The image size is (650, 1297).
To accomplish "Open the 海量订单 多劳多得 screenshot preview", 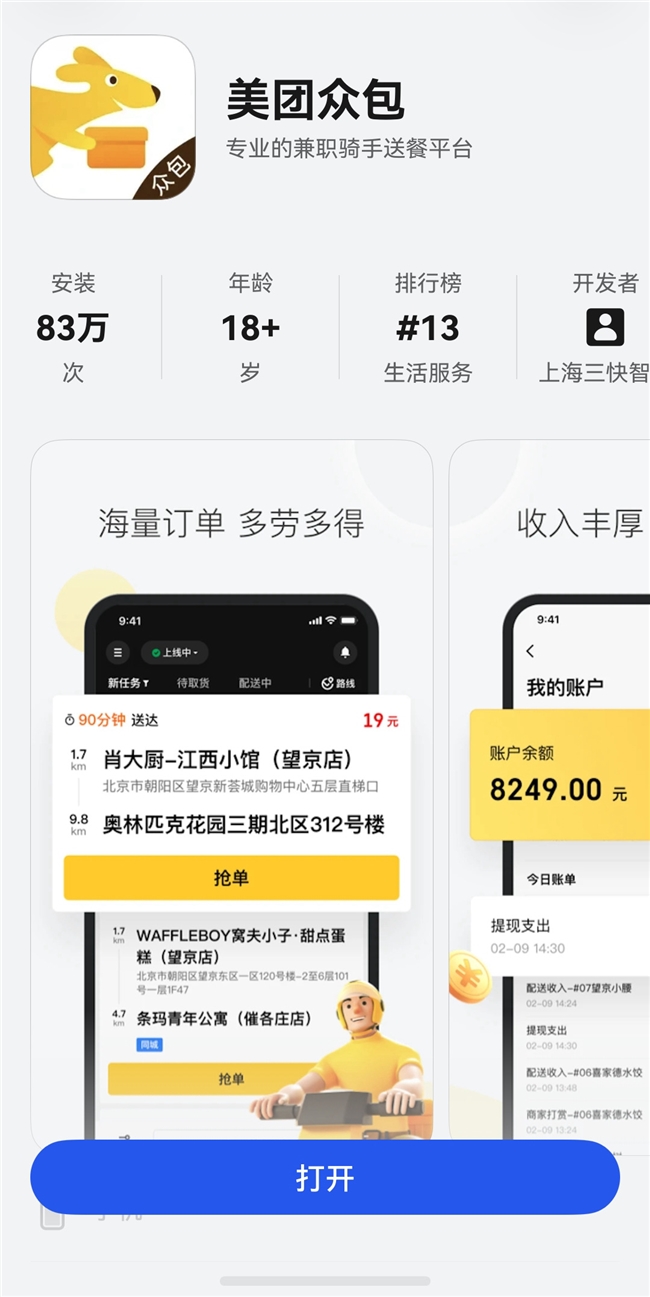I will coord(232,795).
